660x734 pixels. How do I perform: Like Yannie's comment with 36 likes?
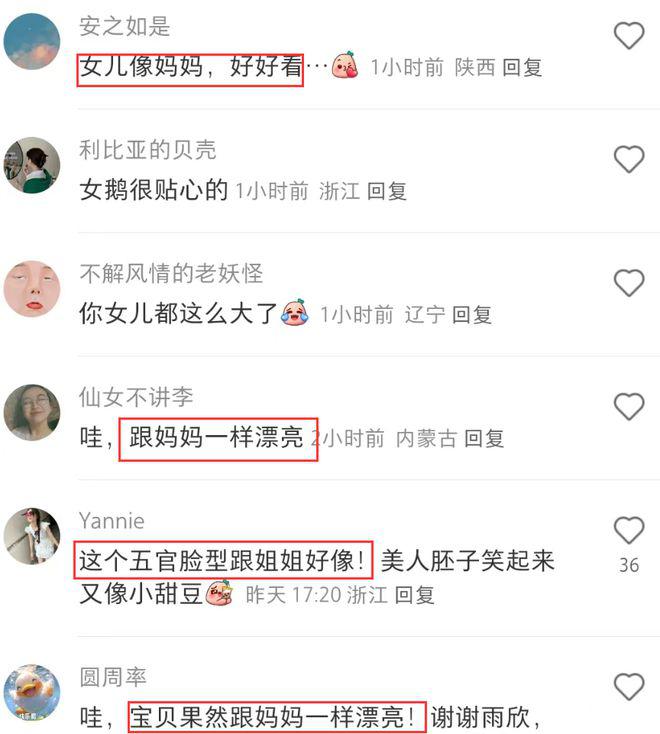coord(628,530)
